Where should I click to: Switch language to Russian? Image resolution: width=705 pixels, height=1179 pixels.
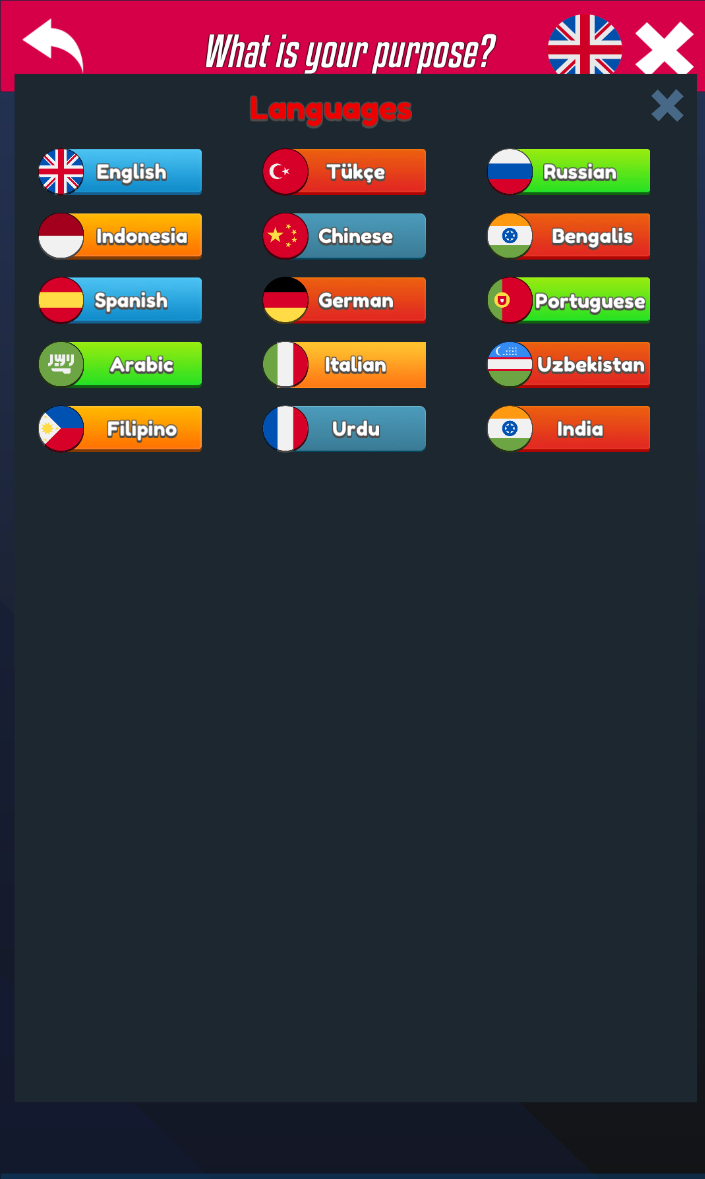[569, 172]
